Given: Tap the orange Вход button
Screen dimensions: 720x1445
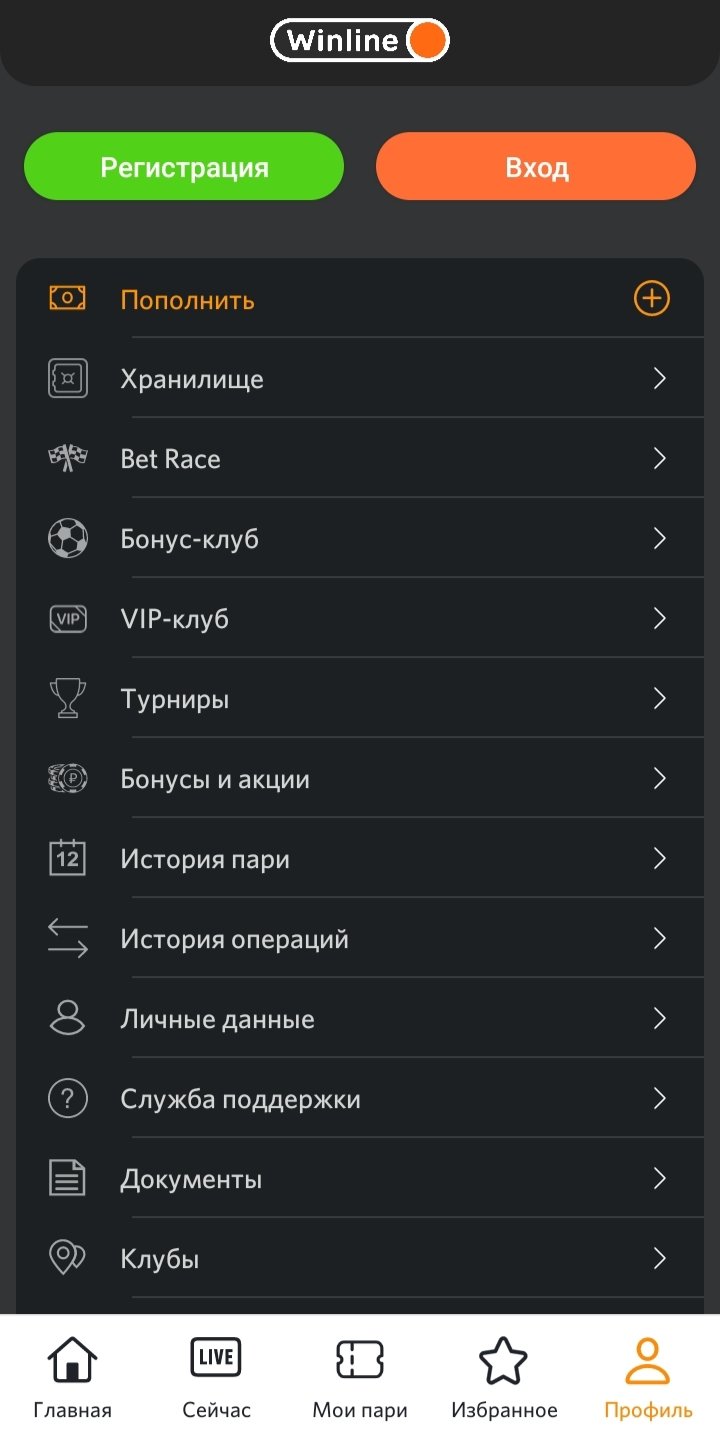Looking at the screenshot, I should pos(536,167).
